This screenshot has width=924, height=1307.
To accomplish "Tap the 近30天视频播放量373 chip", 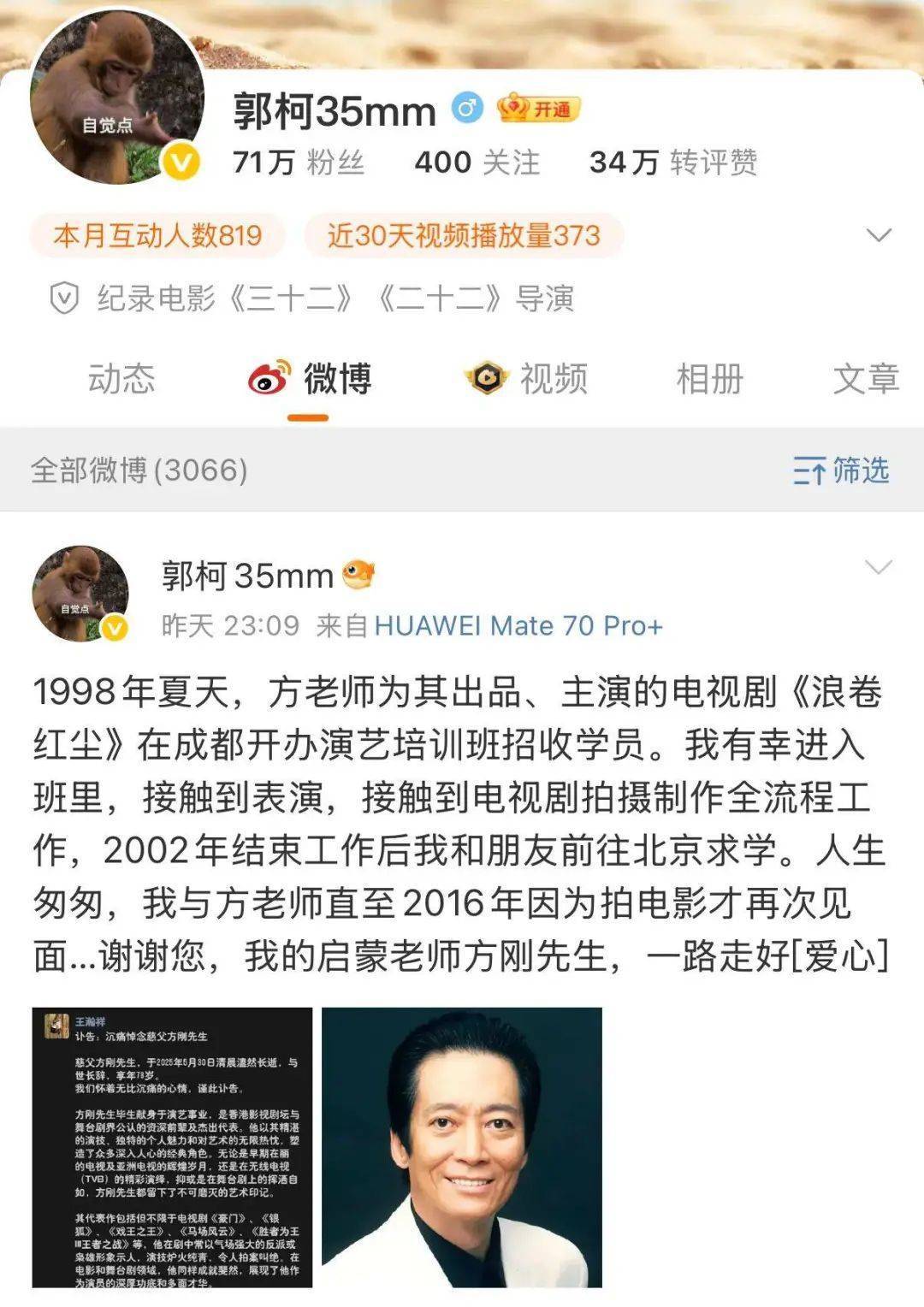I will click(x=463, y=235).
